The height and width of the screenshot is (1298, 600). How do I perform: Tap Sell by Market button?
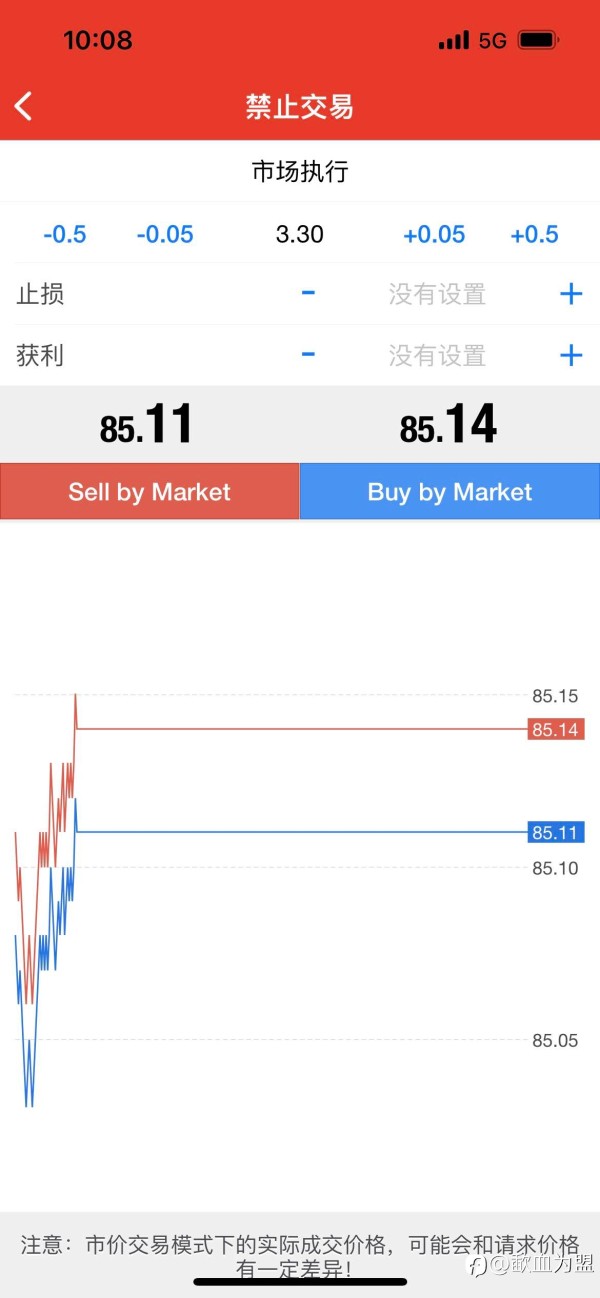click(150, 491)
